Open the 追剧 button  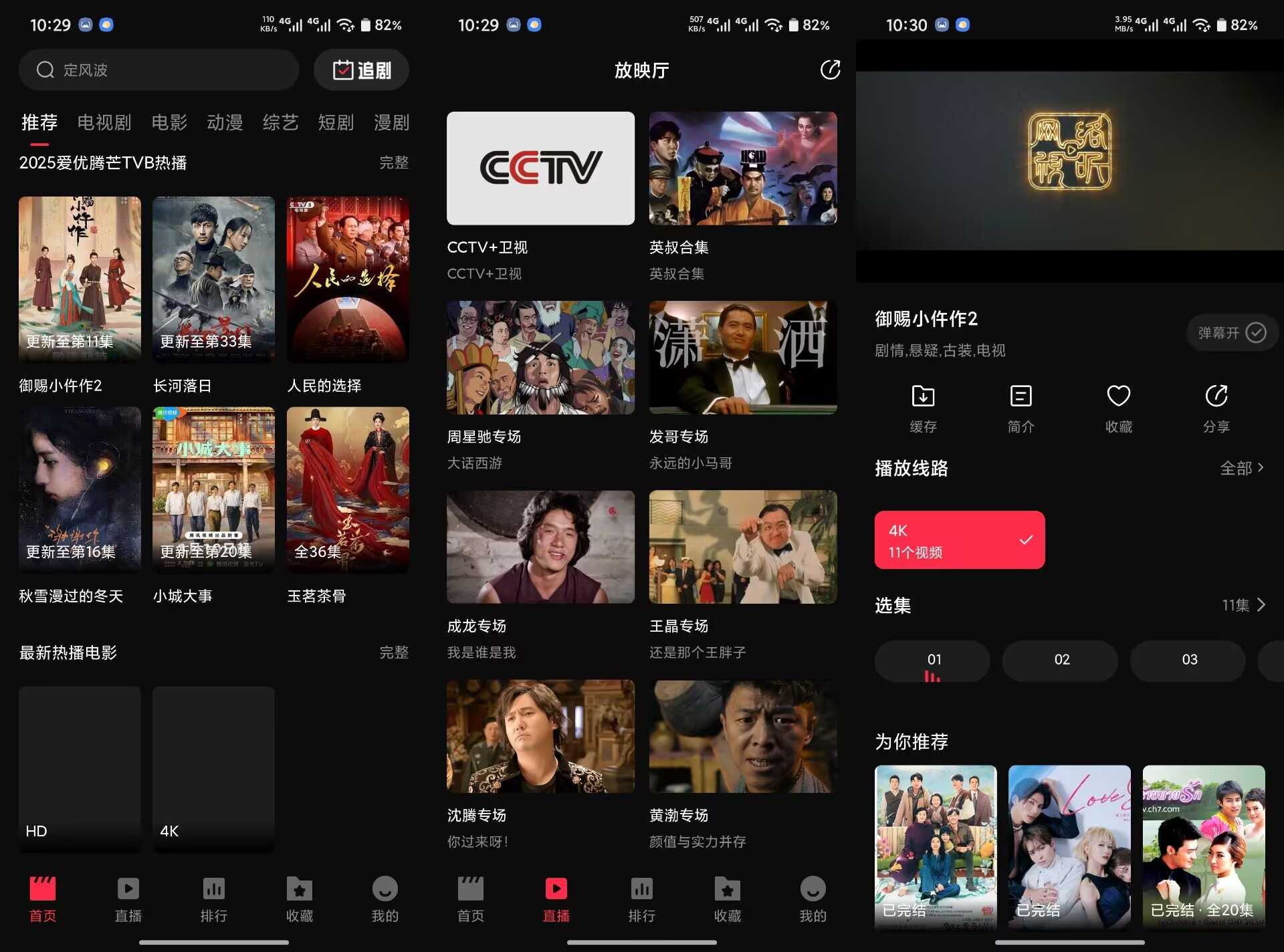[x=362, y=70]
